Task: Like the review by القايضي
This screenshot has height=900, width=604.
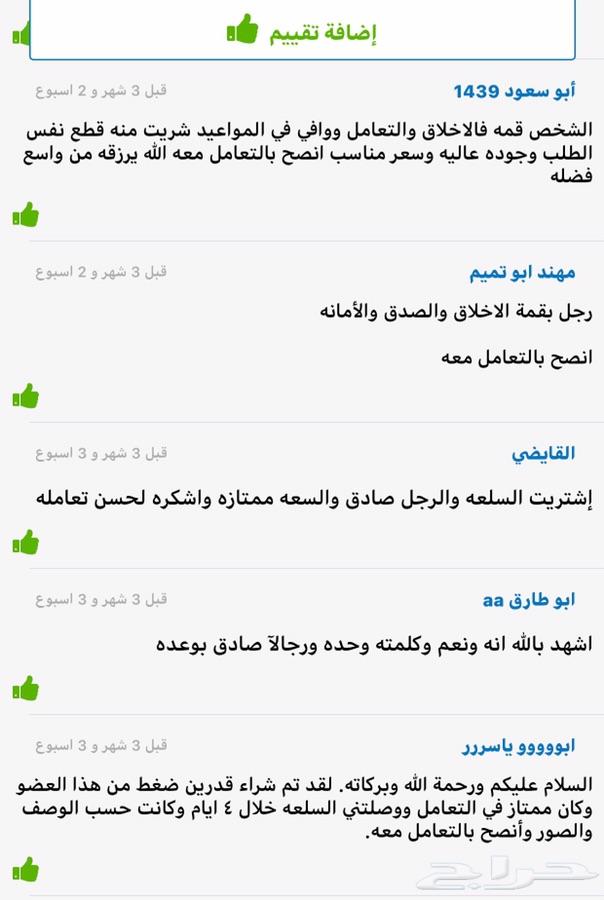Action: (25, 542)
